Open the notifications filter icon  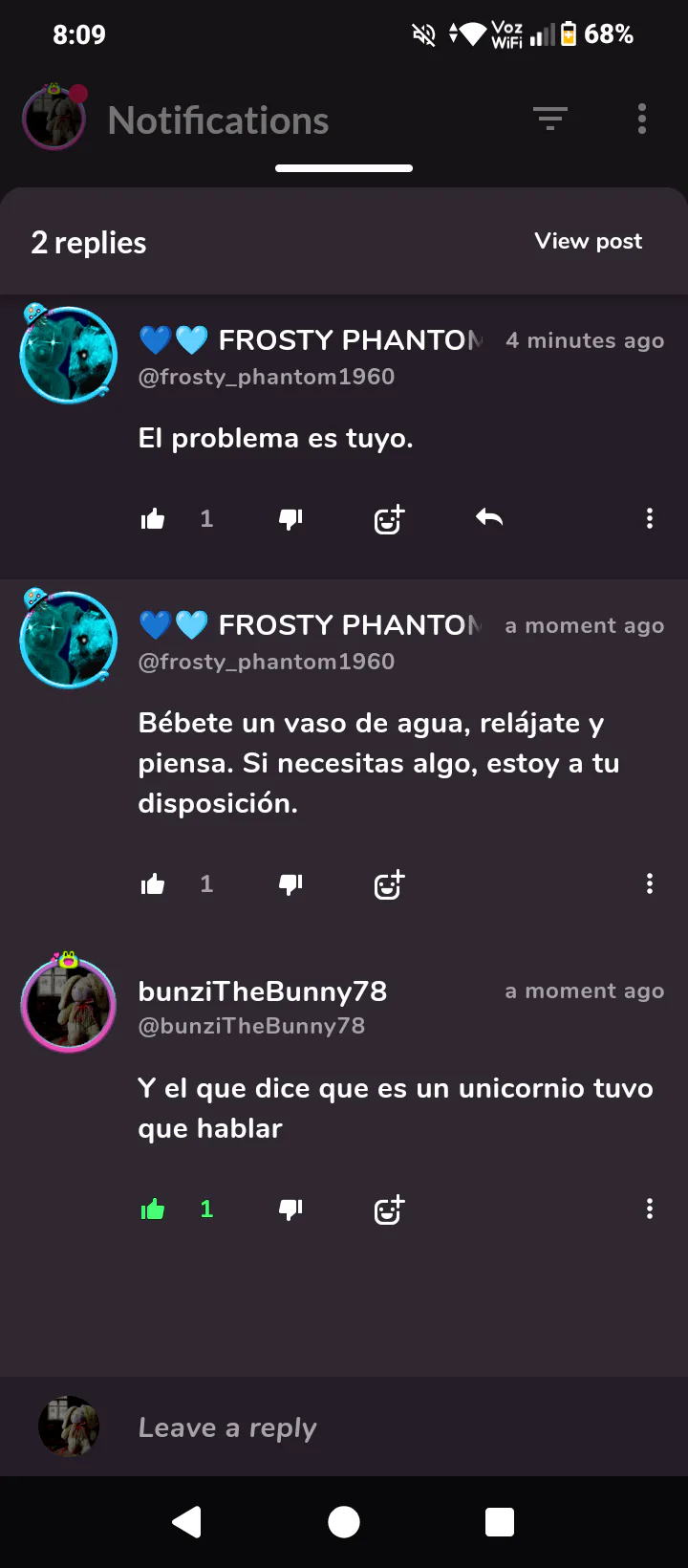click(x=549, y=120)
